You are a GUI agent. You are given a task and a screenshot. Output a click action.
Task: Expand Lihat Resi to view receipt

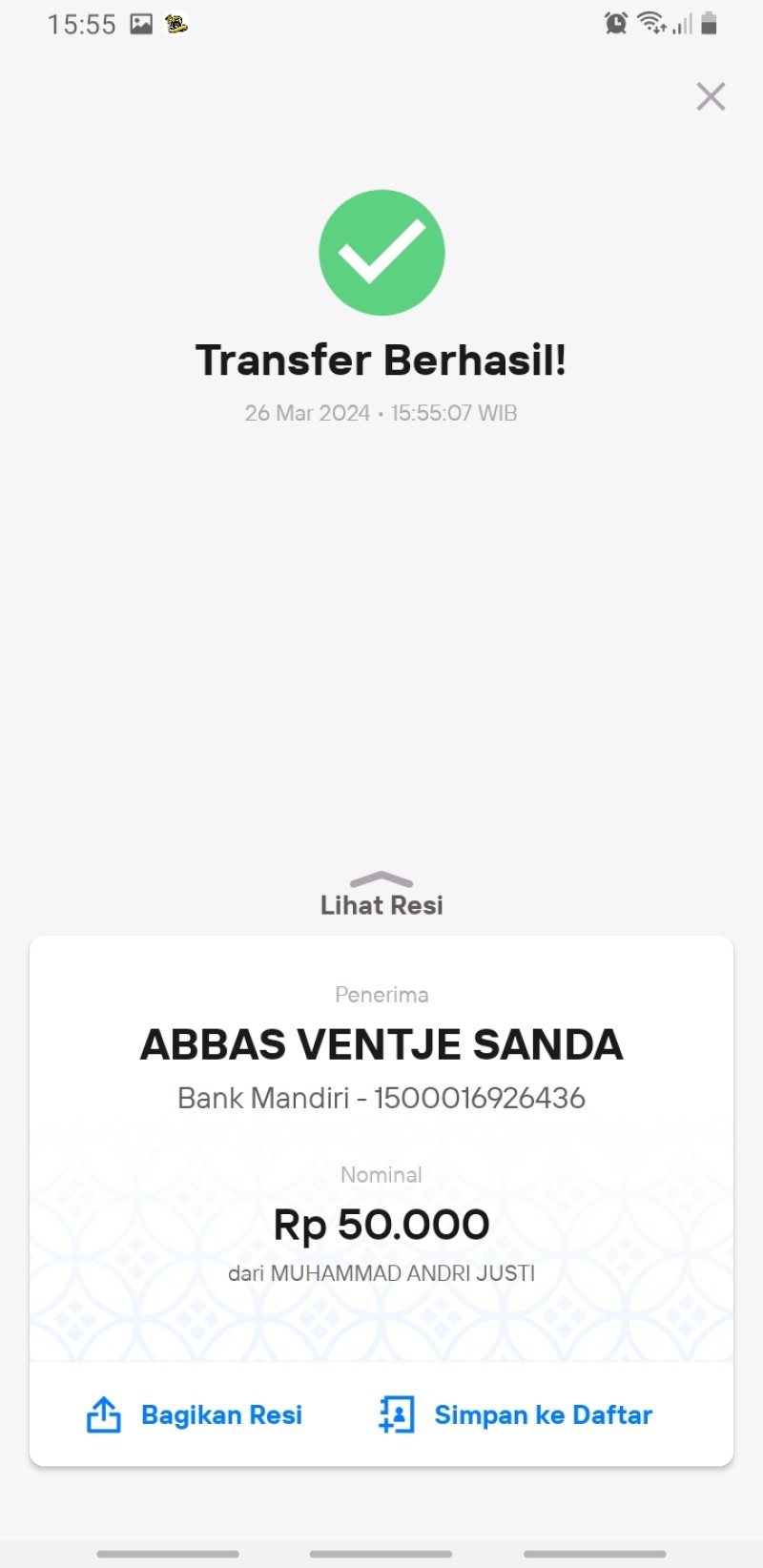click(381, 895)
